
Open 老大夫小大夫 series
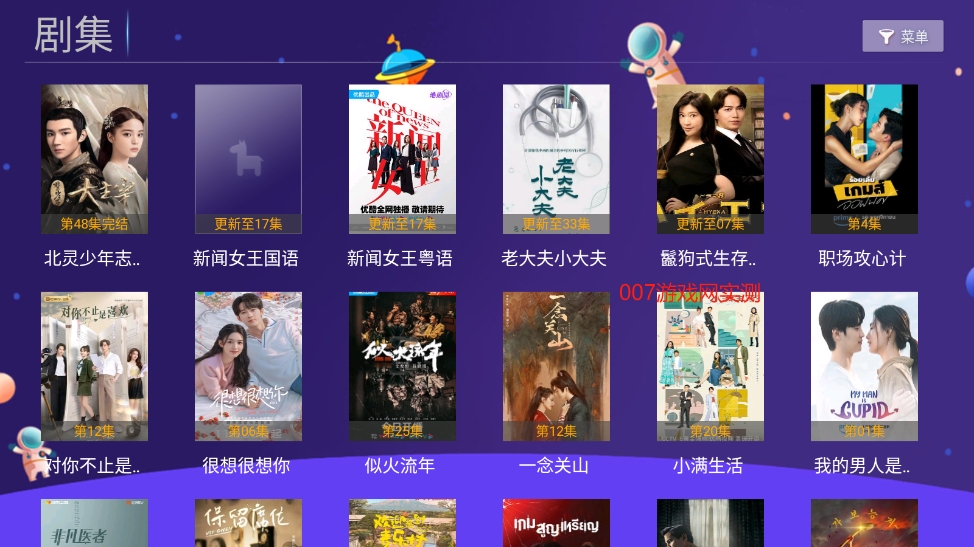pos(556,160)
